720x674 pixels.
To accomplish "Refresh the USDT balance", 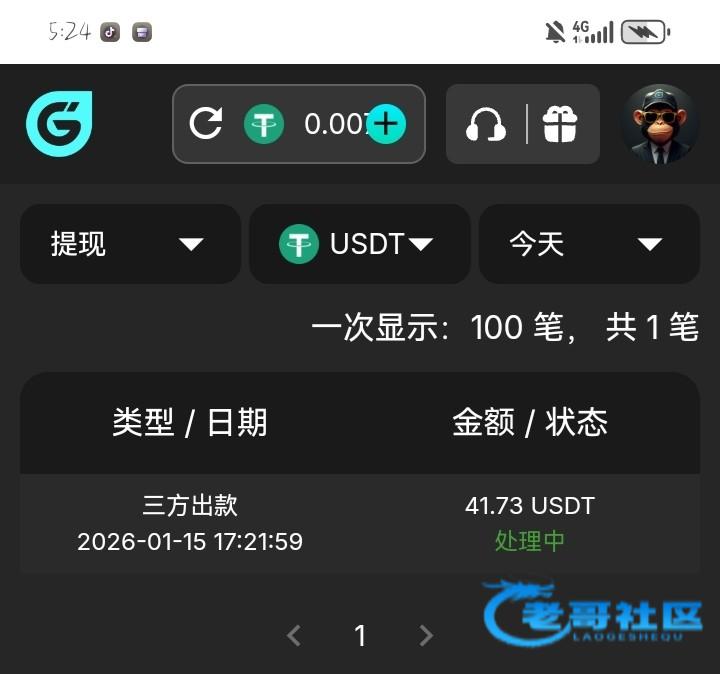I will (206, 124).
